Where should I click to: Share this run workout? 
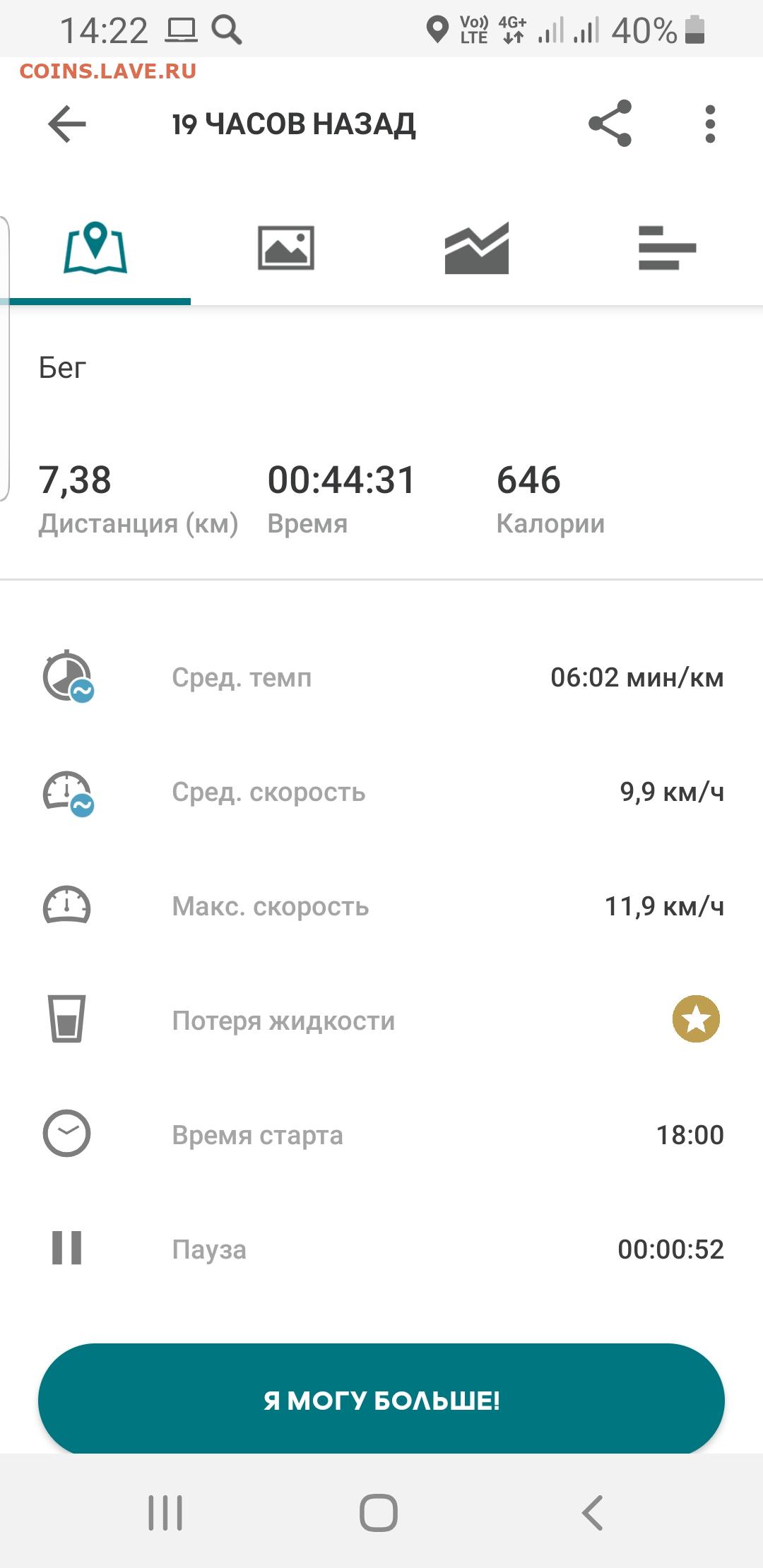click(x=610, y=124)
